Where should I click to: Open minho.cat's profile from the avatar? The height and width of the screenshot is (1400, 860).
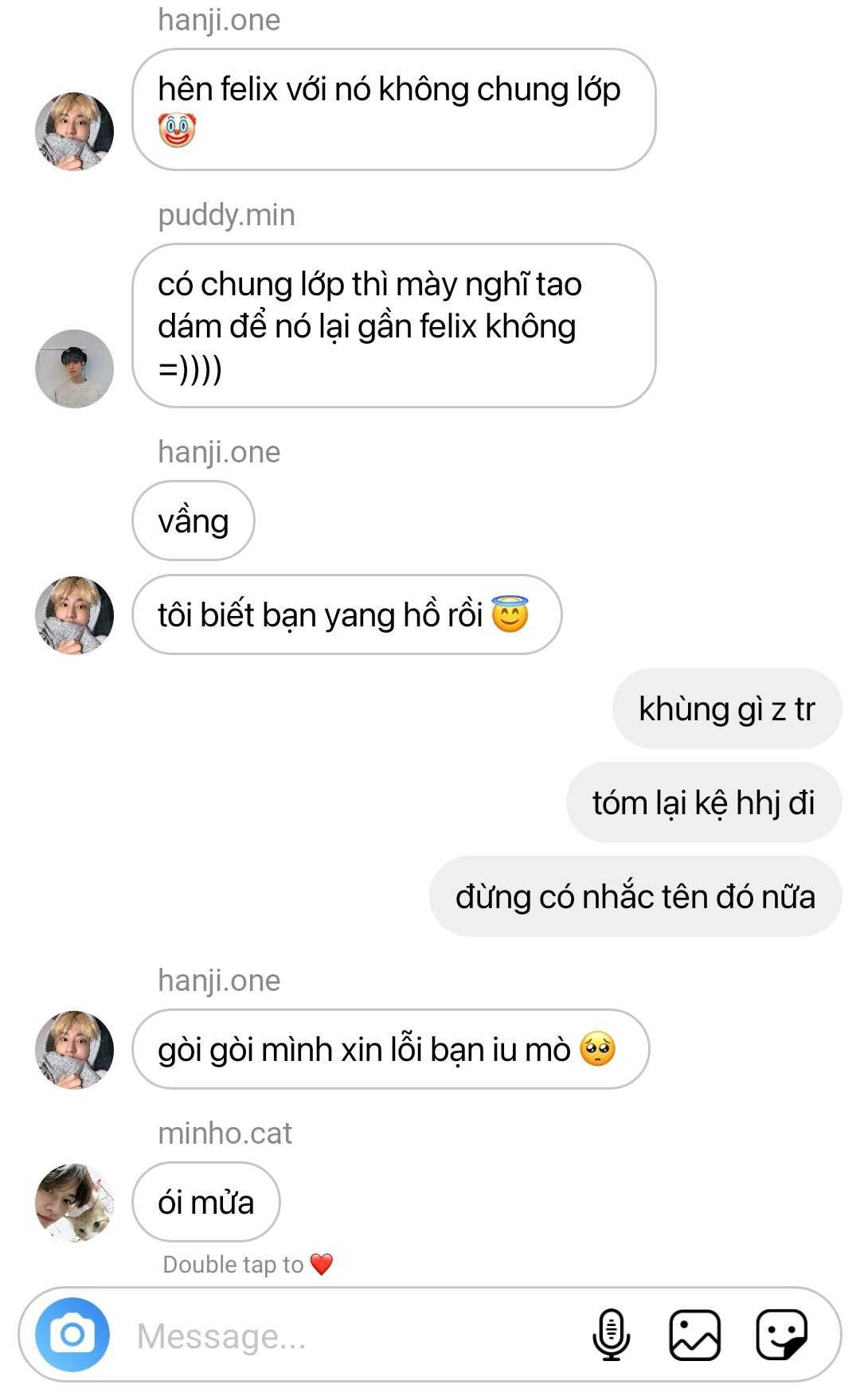pos(75,1202)
